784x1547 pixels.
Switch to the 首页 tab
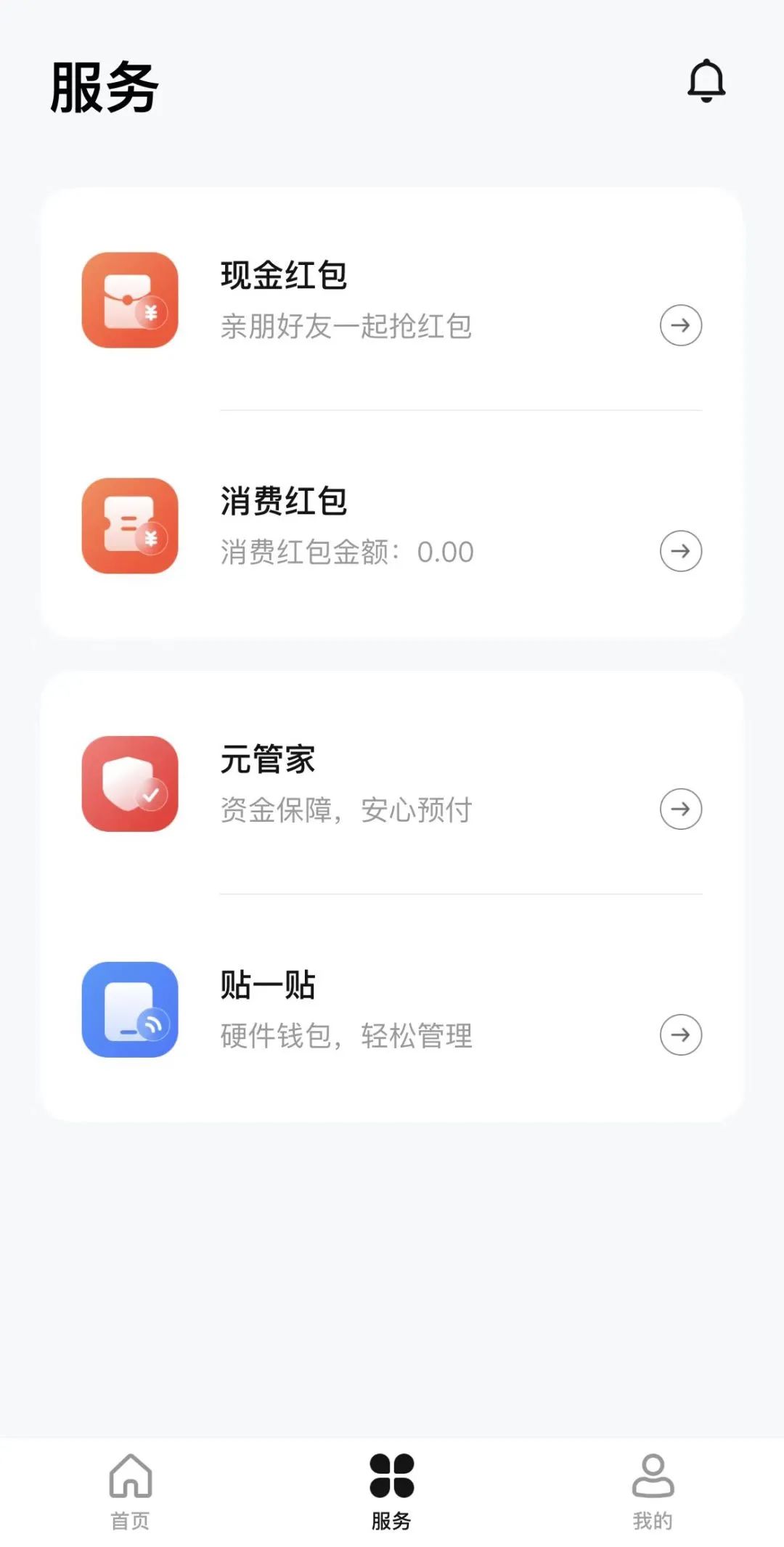tap(131, 1491)
